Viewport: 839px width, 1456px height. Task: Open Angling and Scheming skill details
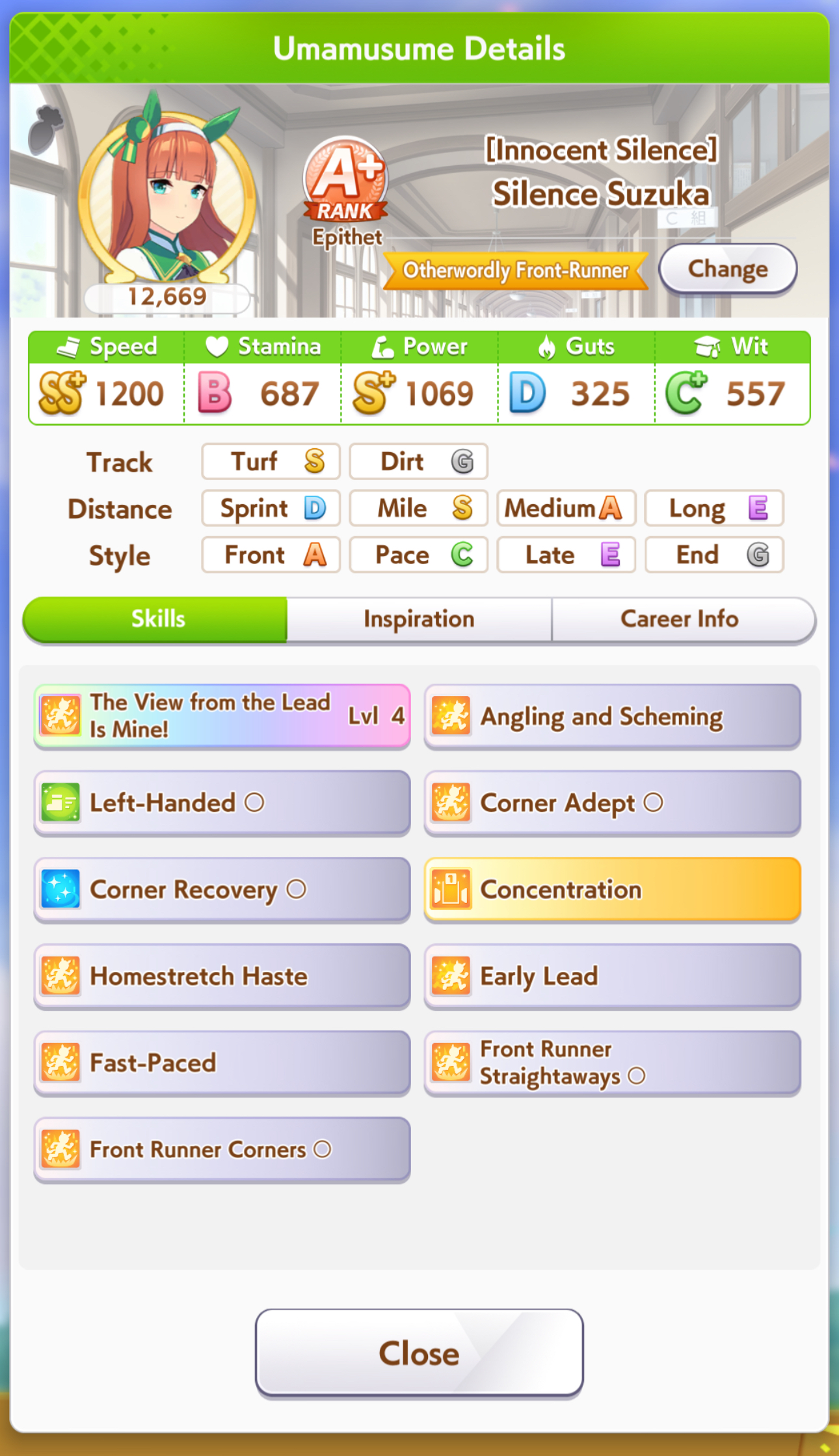[x=612, y=716]
